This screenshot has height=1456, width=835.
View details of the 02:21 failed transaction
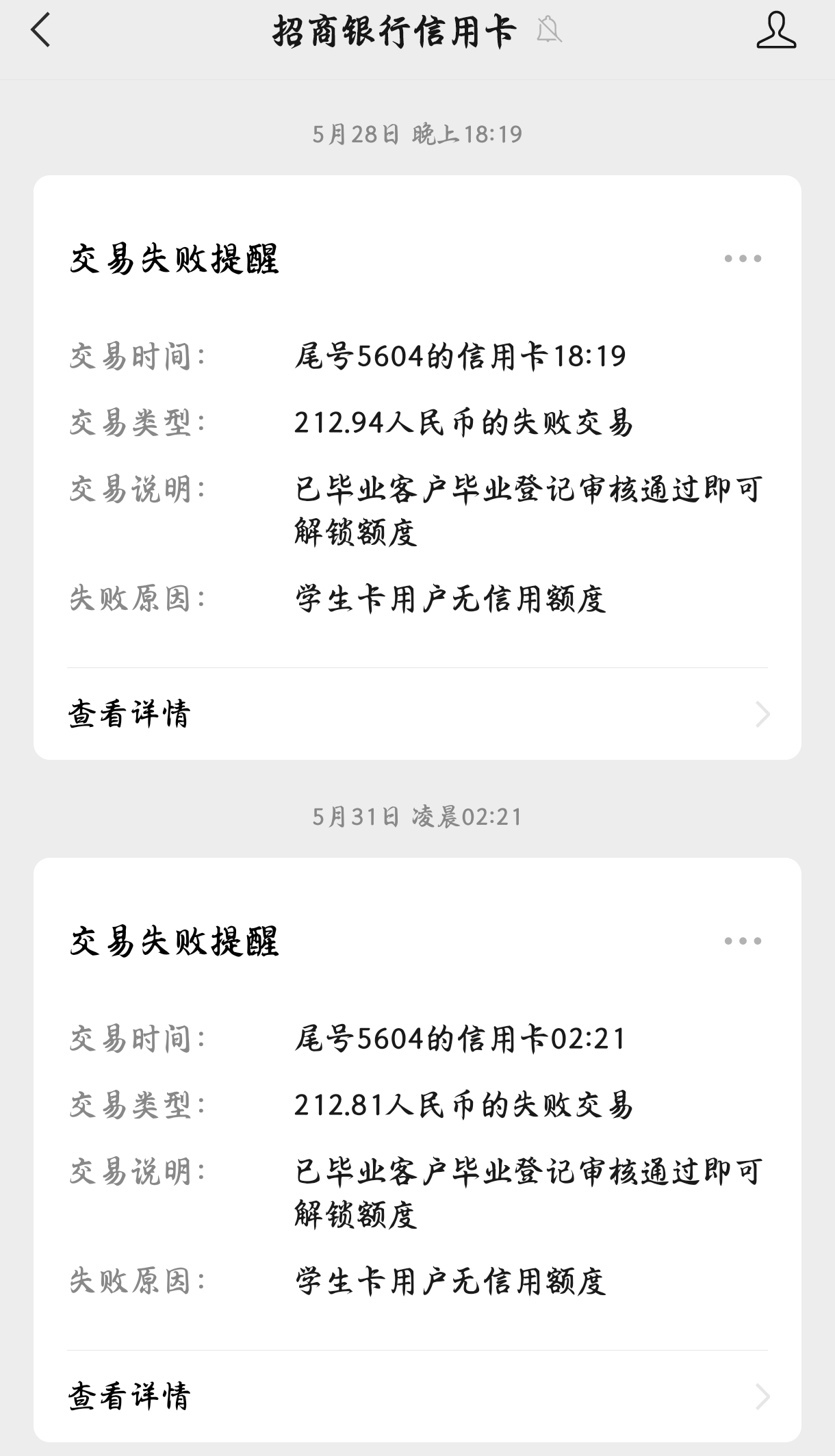(417, 1396)
